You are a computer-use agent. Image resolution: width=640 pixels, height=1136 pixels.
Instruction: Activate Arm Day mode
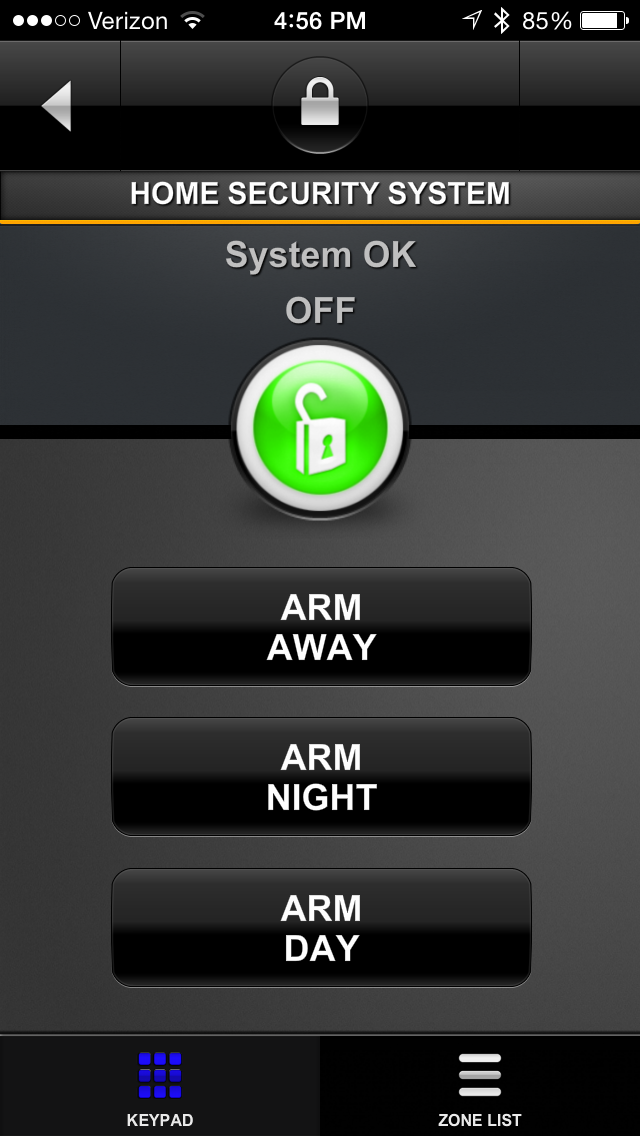321,928
